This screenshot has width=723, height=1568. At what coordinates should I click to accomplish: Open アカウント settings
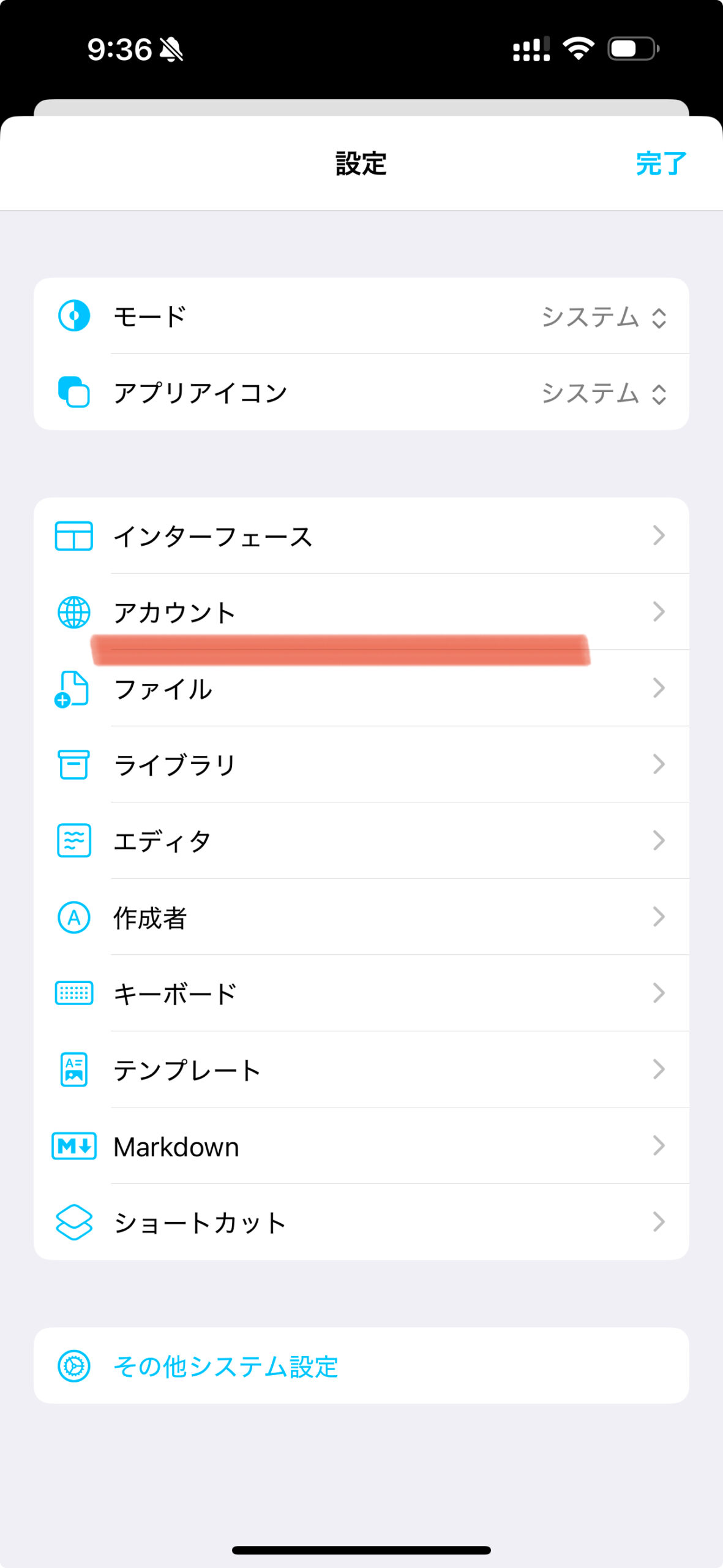(x=361, y=612)
